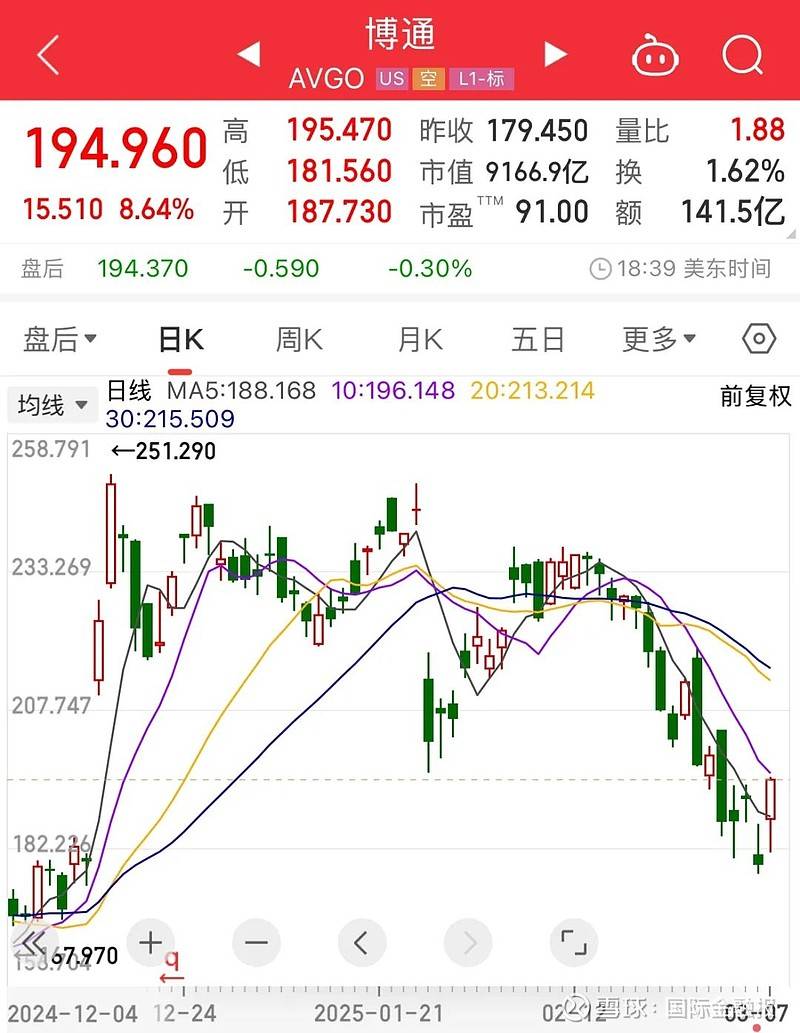The image size is (800, 1033).
Task: Switch to the 周K weekly chart tab
Action: (297, 340)
